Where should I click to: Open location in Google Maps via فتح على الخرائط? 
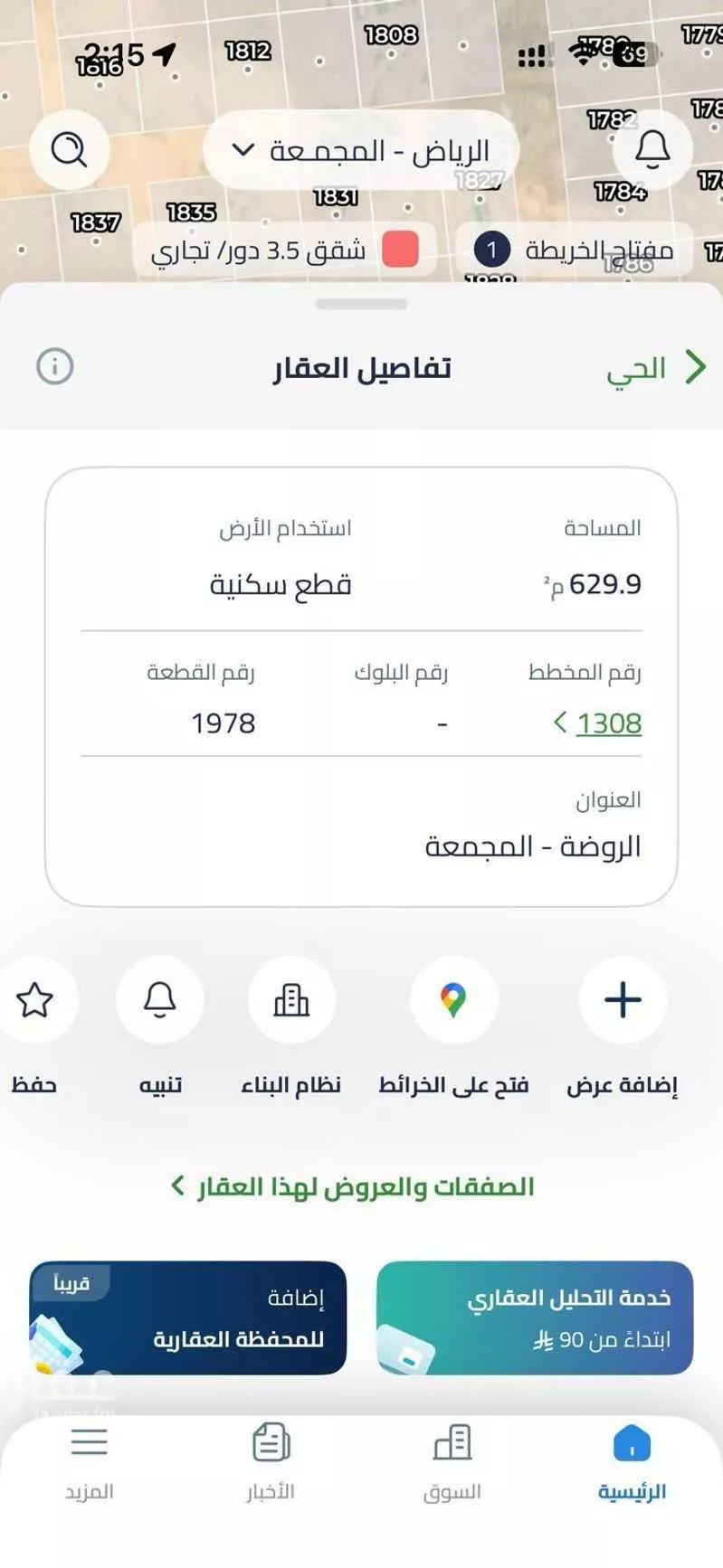(x=452, y=999)
